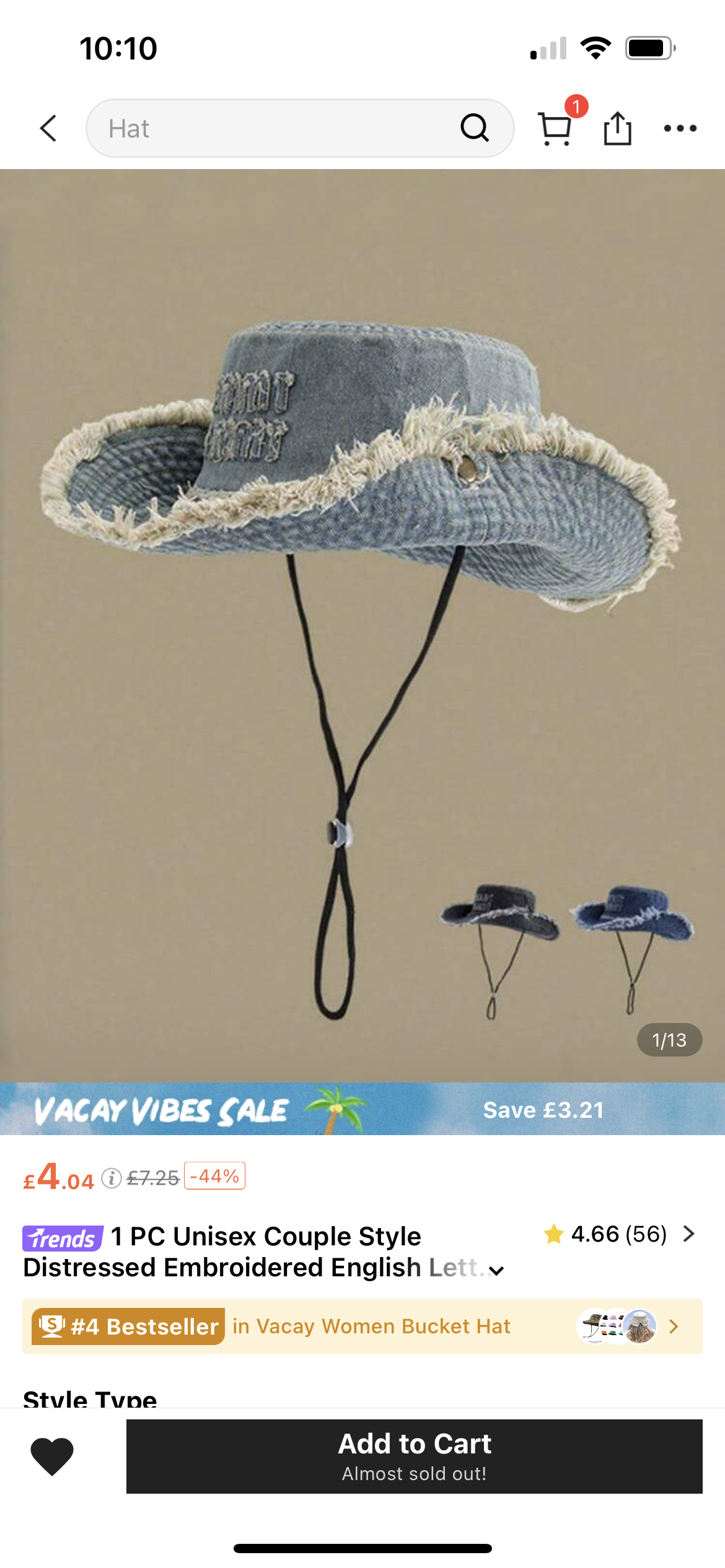Viewport: 725px width, 1568px height.
Task: Tap the Hat search field
Action: coord(273,128)
